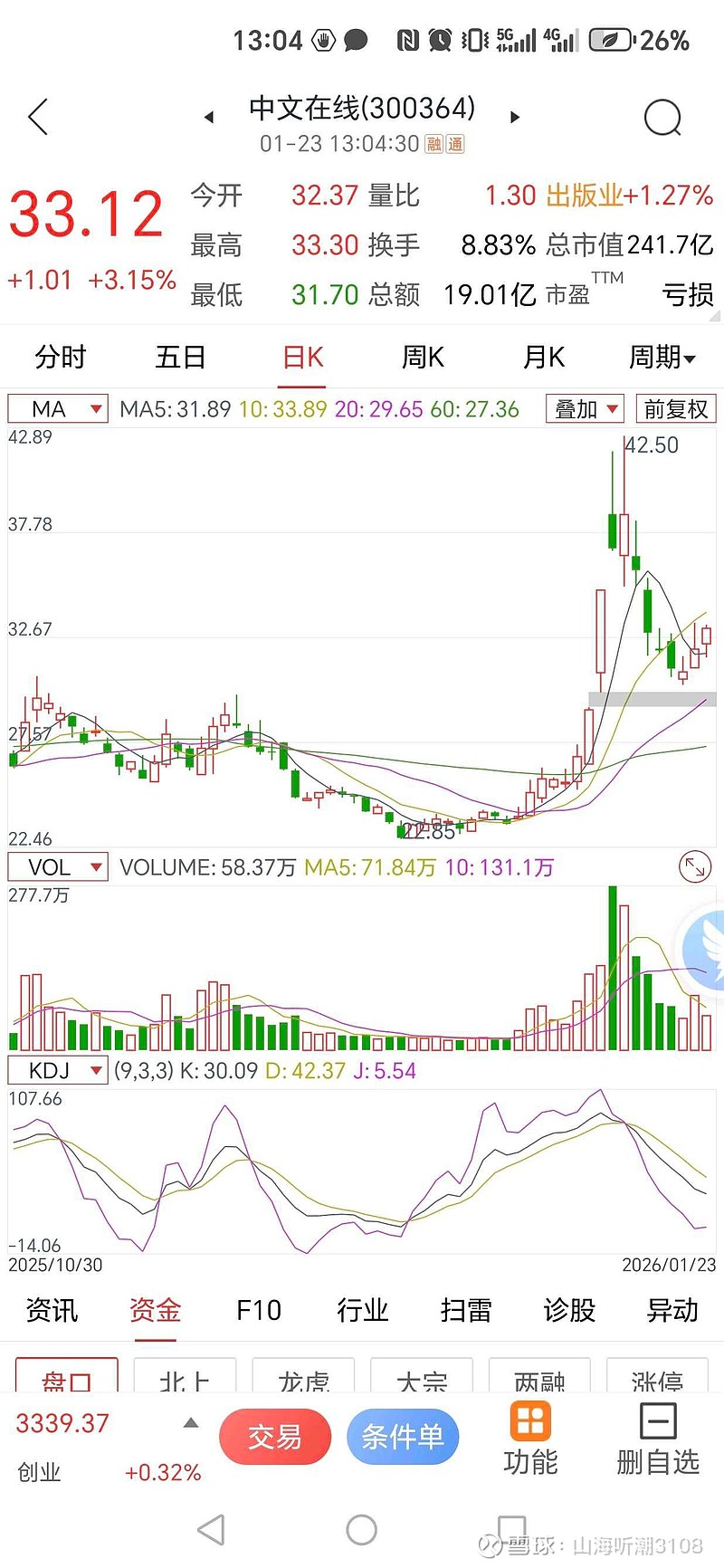Switch to 五日 chart tab

pyautogui.click(x=180, y=358)
